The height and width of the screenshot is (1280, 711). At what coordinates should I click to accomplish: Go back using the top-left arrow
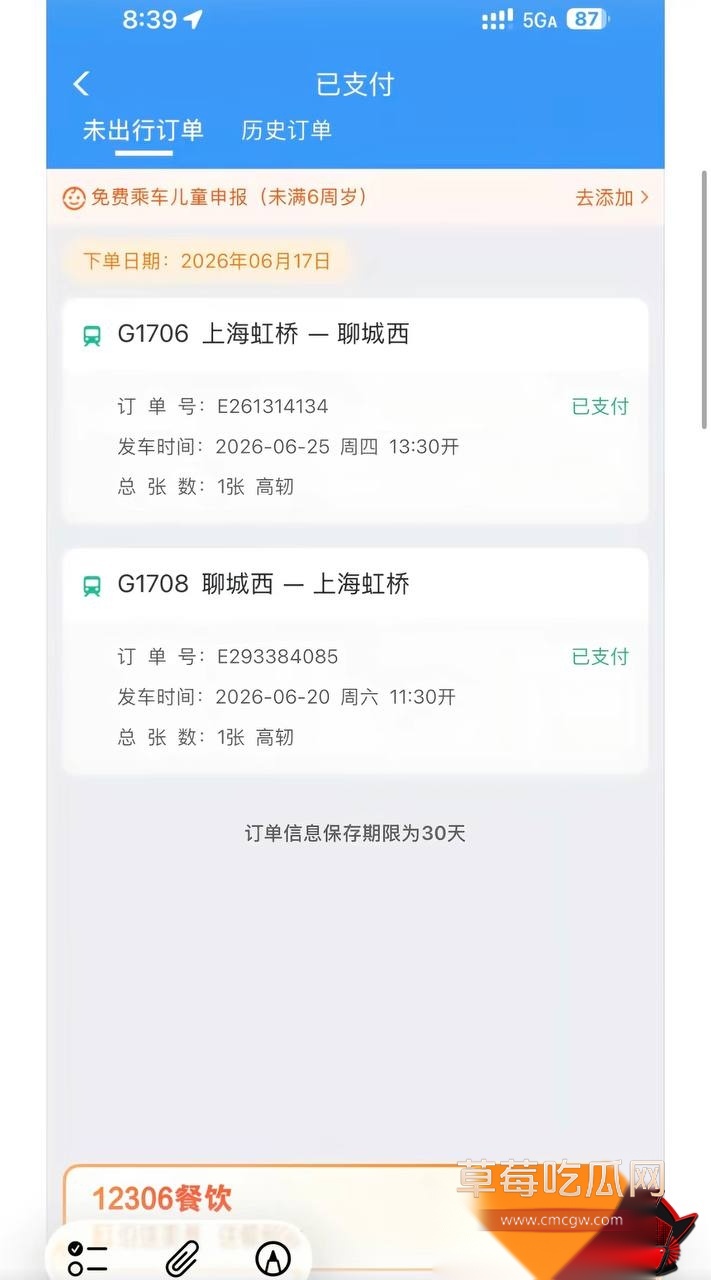click(x=82, y=84)
